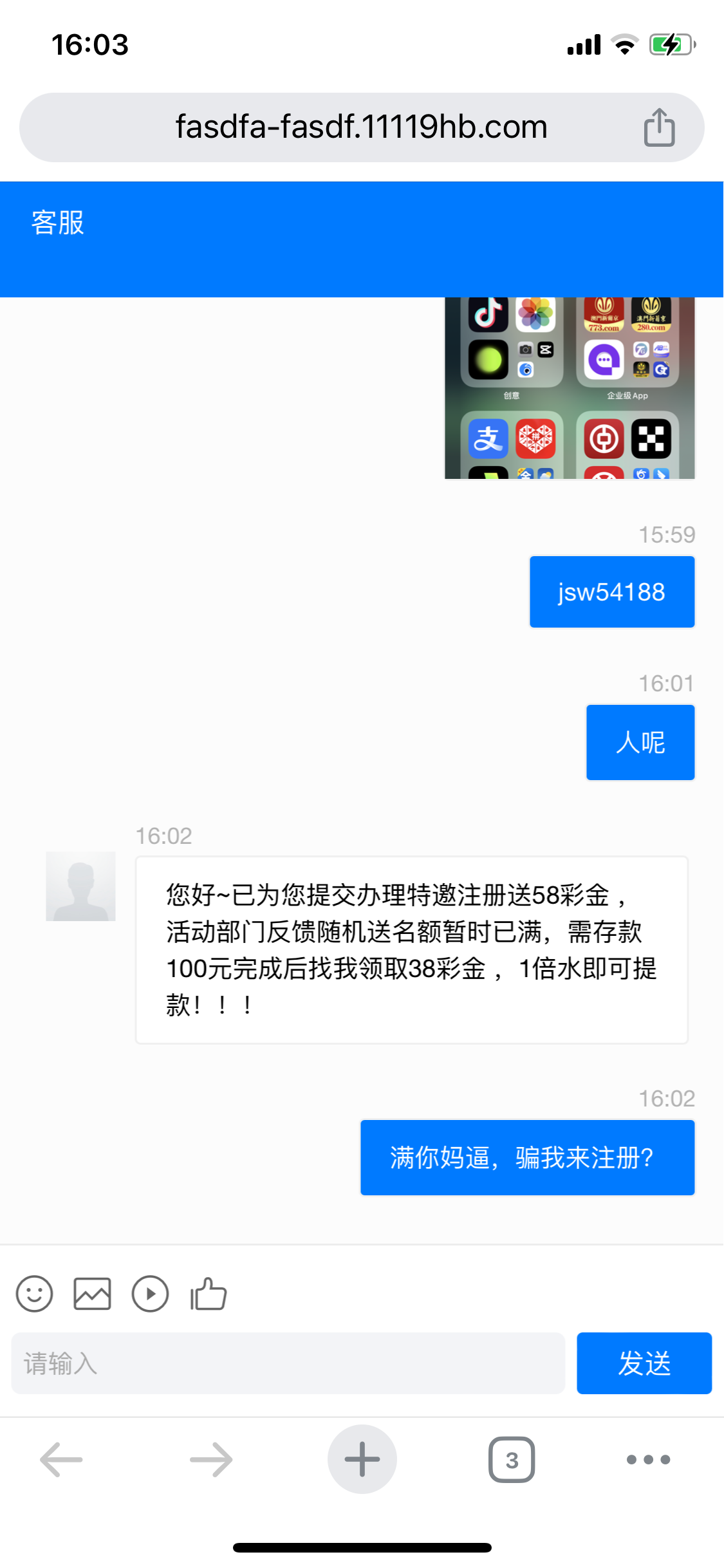Focus the 请输入 message input
The image size is (724, 1568).
[x=288, y=1363]
